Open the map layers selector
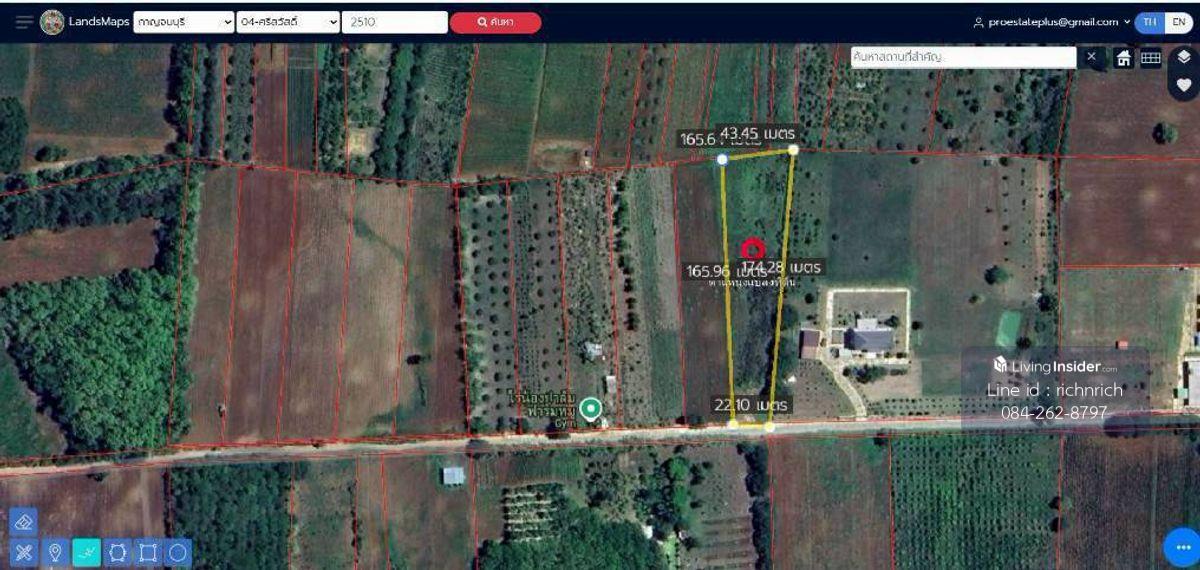Image resolution: width=1200 pixels, height=570 pixels. [1184, 57]
